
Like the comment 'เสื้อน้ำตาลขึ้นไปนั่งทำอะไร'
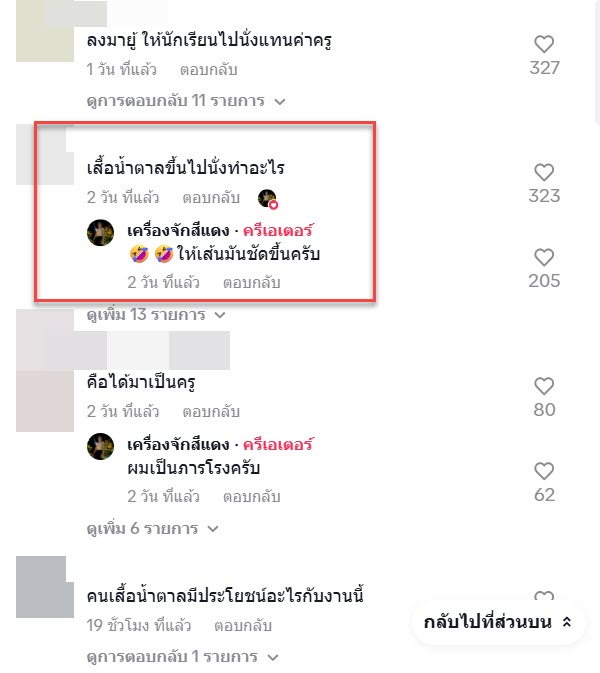544,171
